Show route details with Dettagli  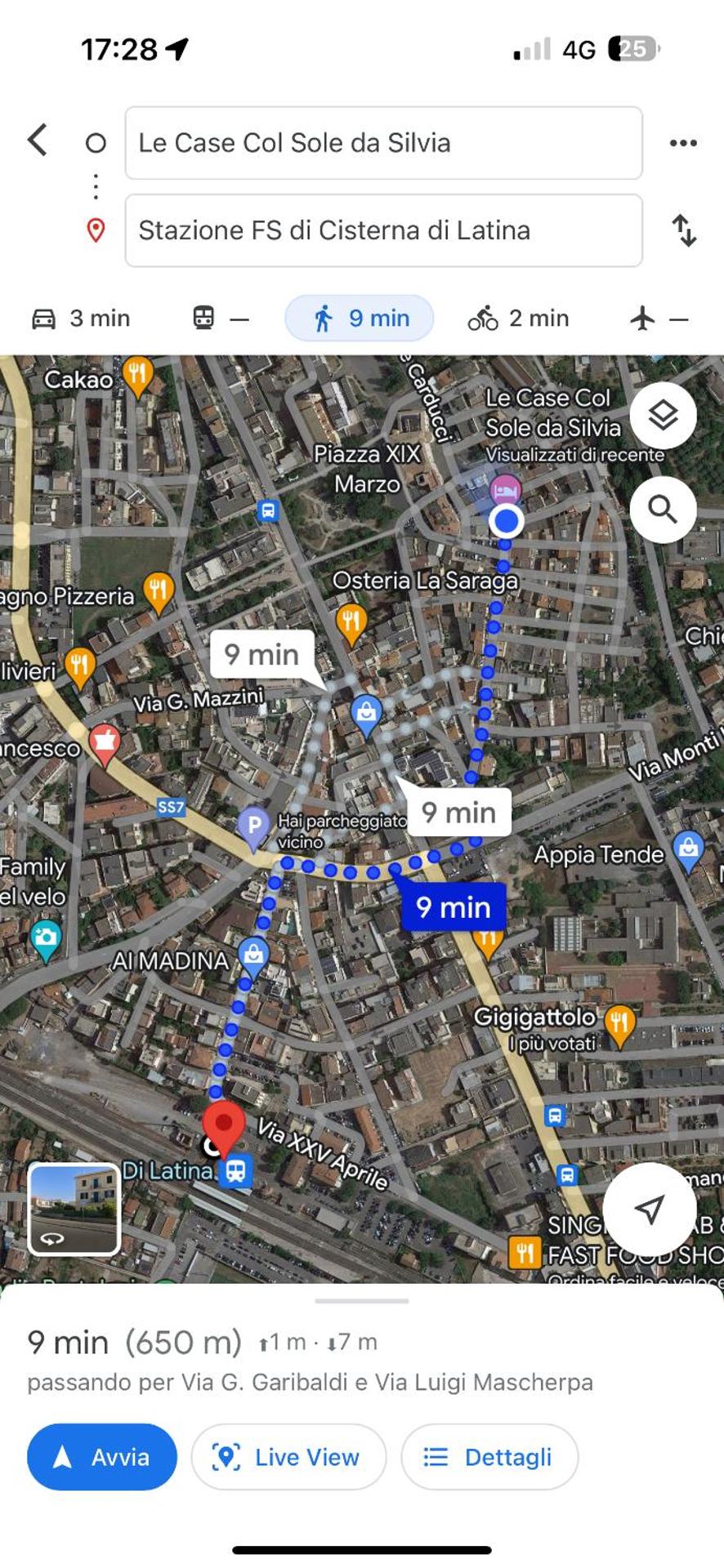[x=489, y=1457]
